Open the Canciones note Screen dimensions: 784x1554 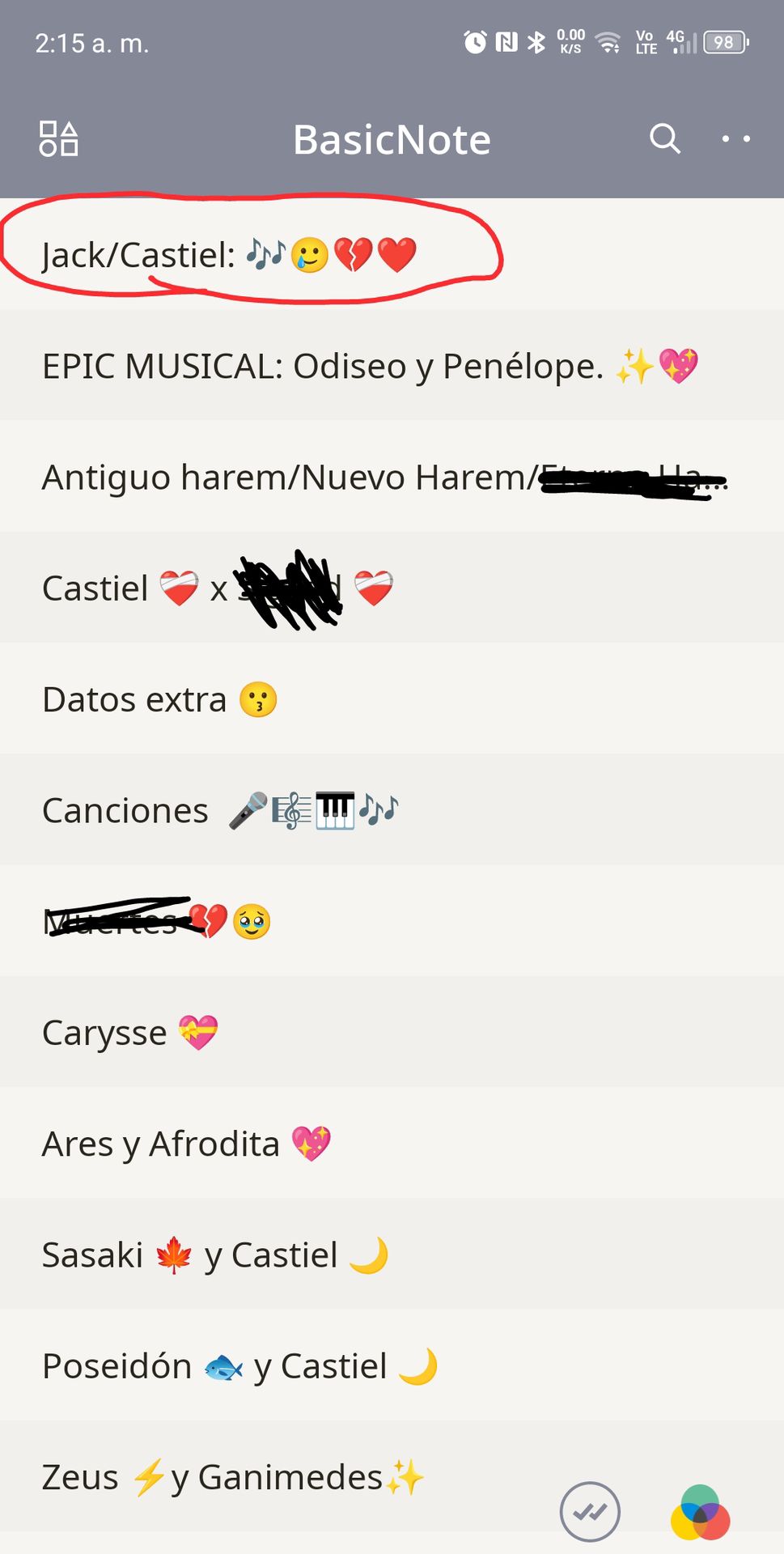pyautogui.click(x=220, y=811)
